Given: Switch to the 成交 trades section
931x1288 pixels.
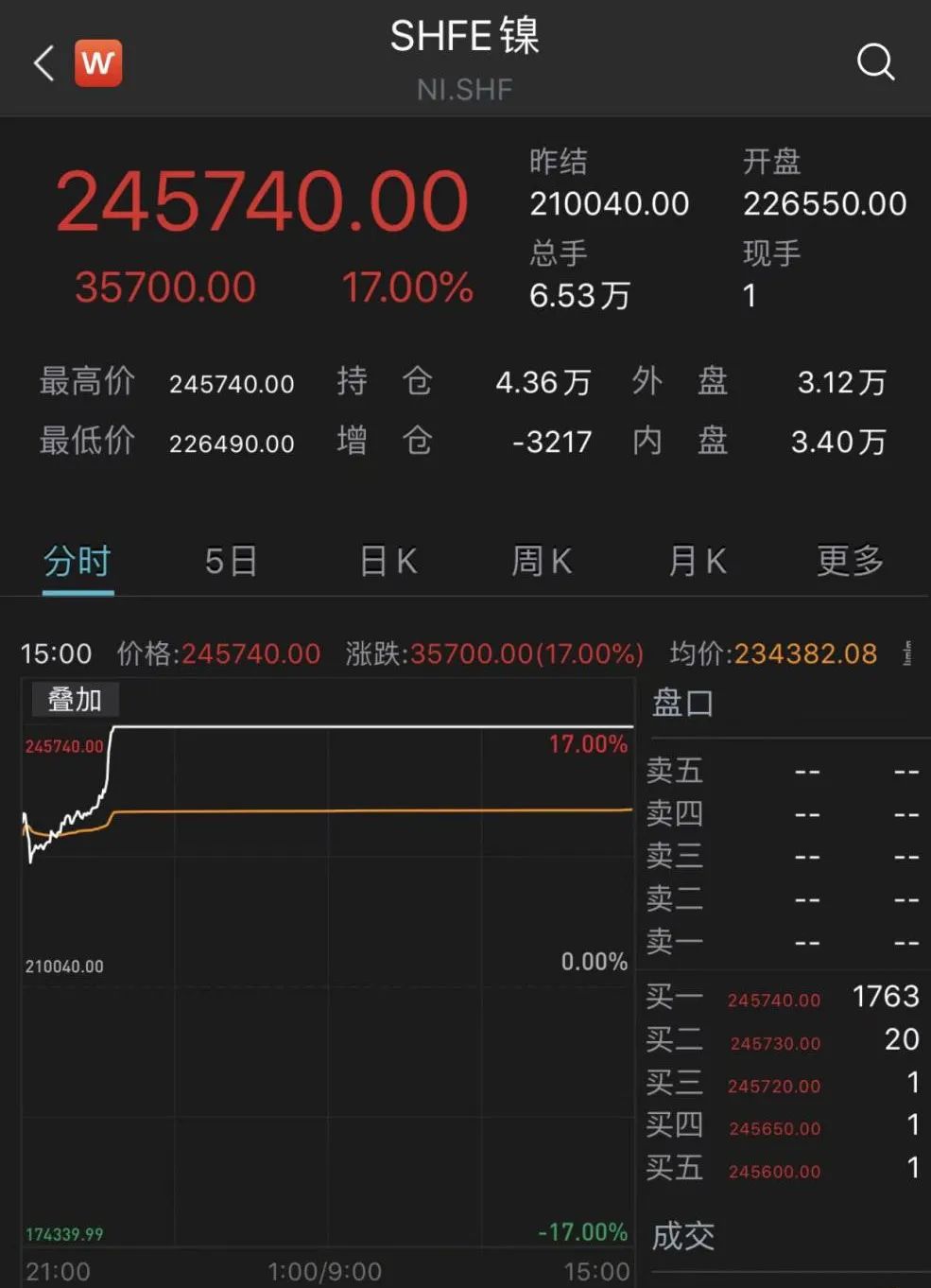Looking at the screenshot, I should pos(683,1235).
